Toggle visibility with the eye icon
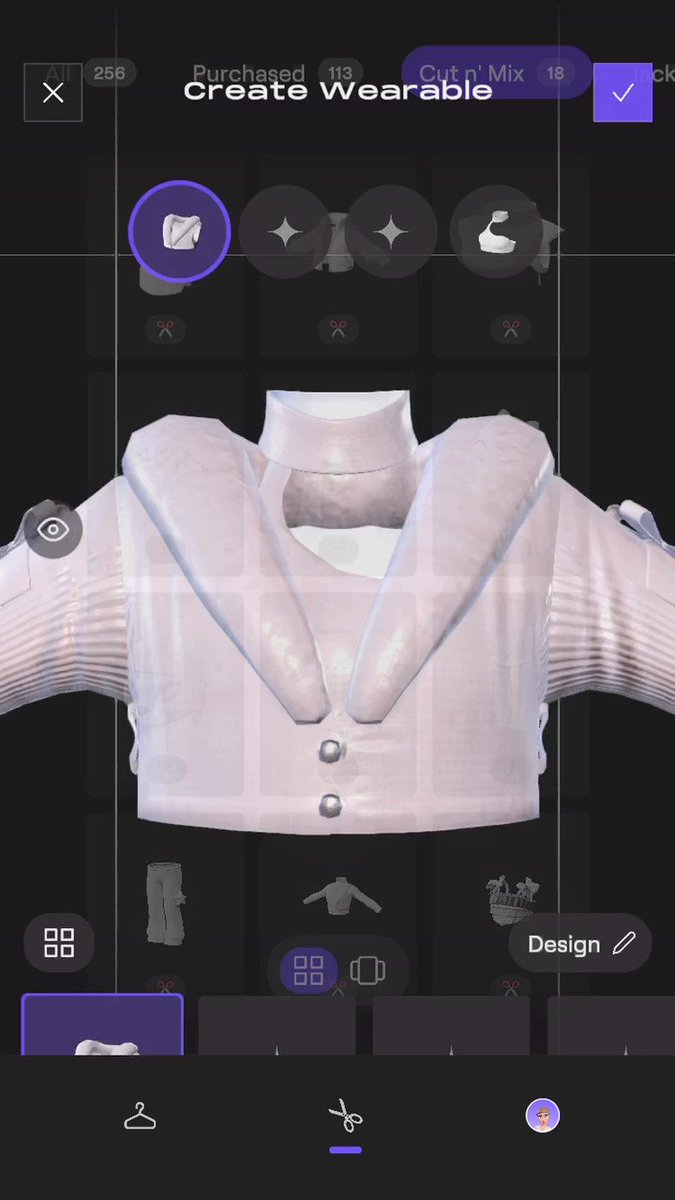This screenshot has width=675, height=1200. [x=54, y=529]
